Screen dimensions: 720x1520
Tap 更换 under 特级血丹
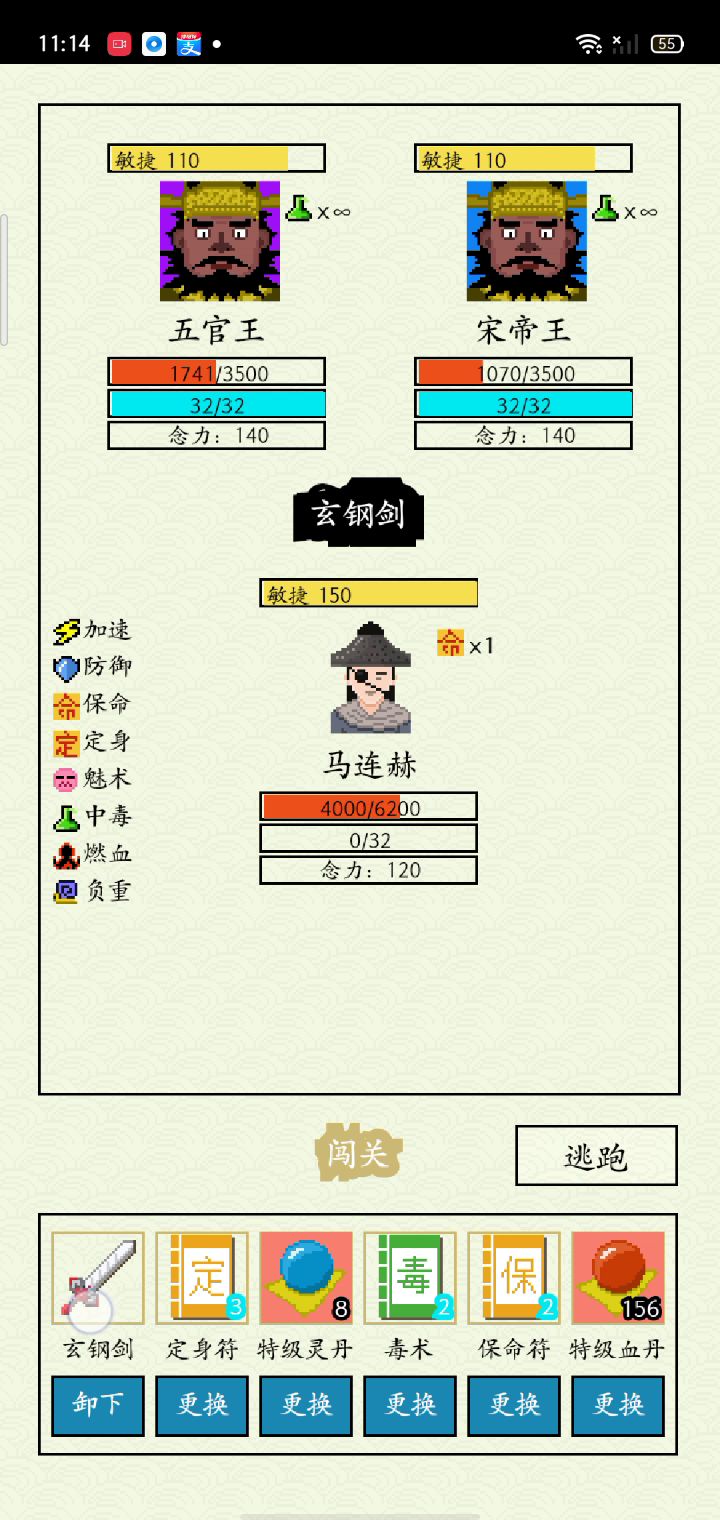(x=618, y=1405)
